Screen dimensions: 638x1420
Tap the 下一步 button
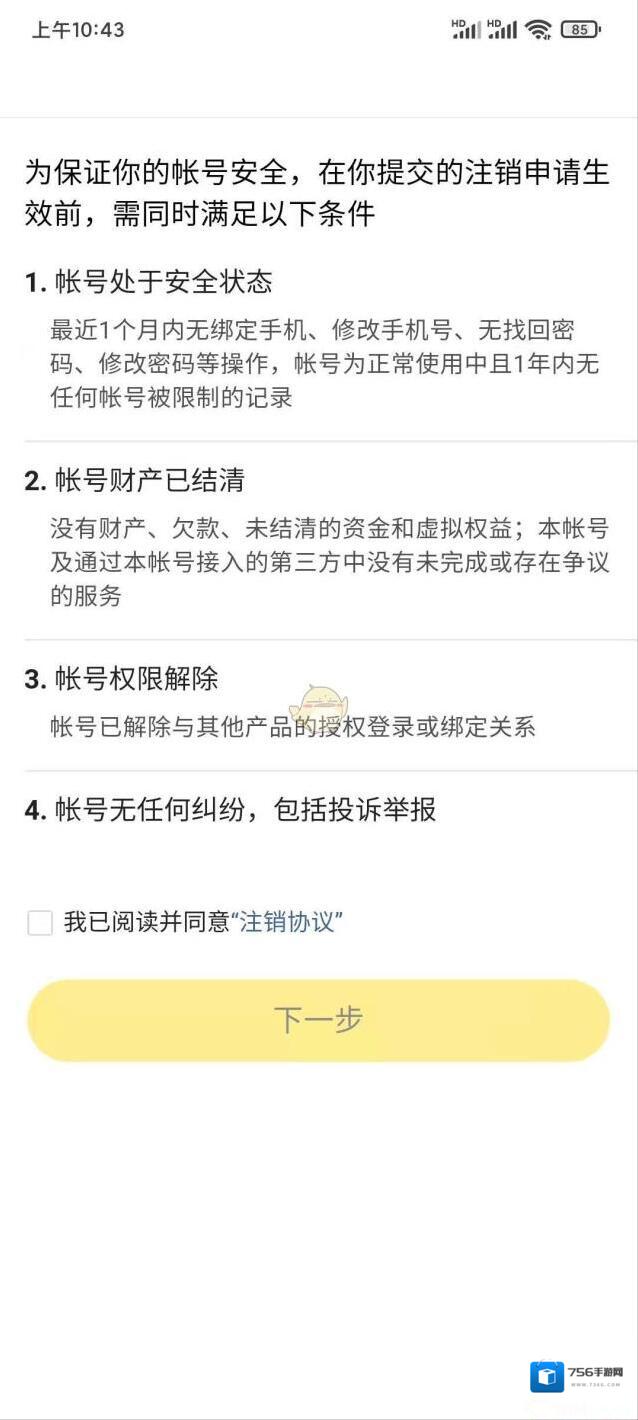(x=318, y=1020)
